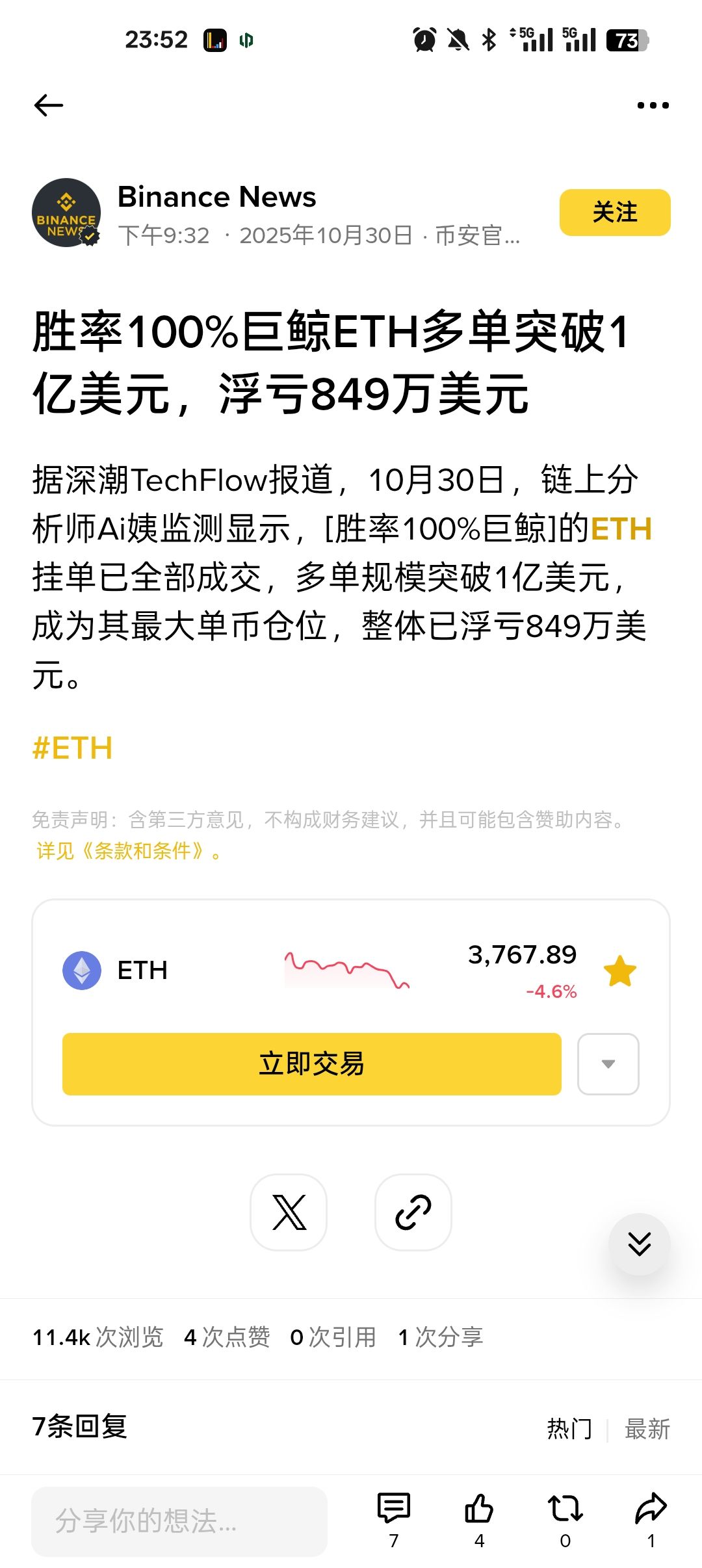Viewport: 702px width, 1568px height.
Task: Follow Binance News with 关注 button
Action: [615, 213]
